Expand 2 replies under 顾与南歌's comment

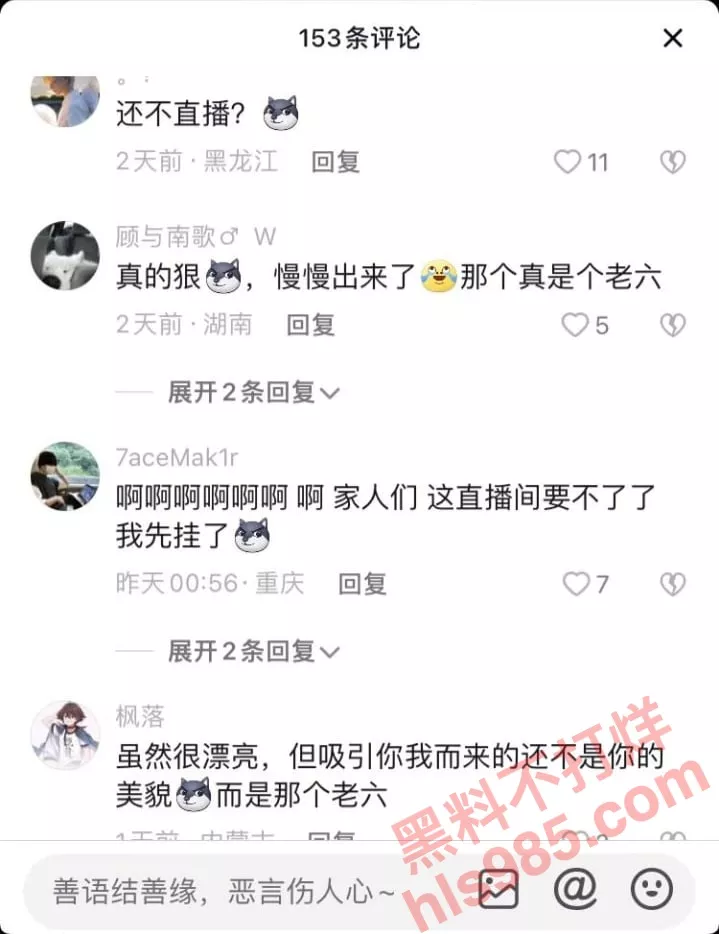pos(253,393)
